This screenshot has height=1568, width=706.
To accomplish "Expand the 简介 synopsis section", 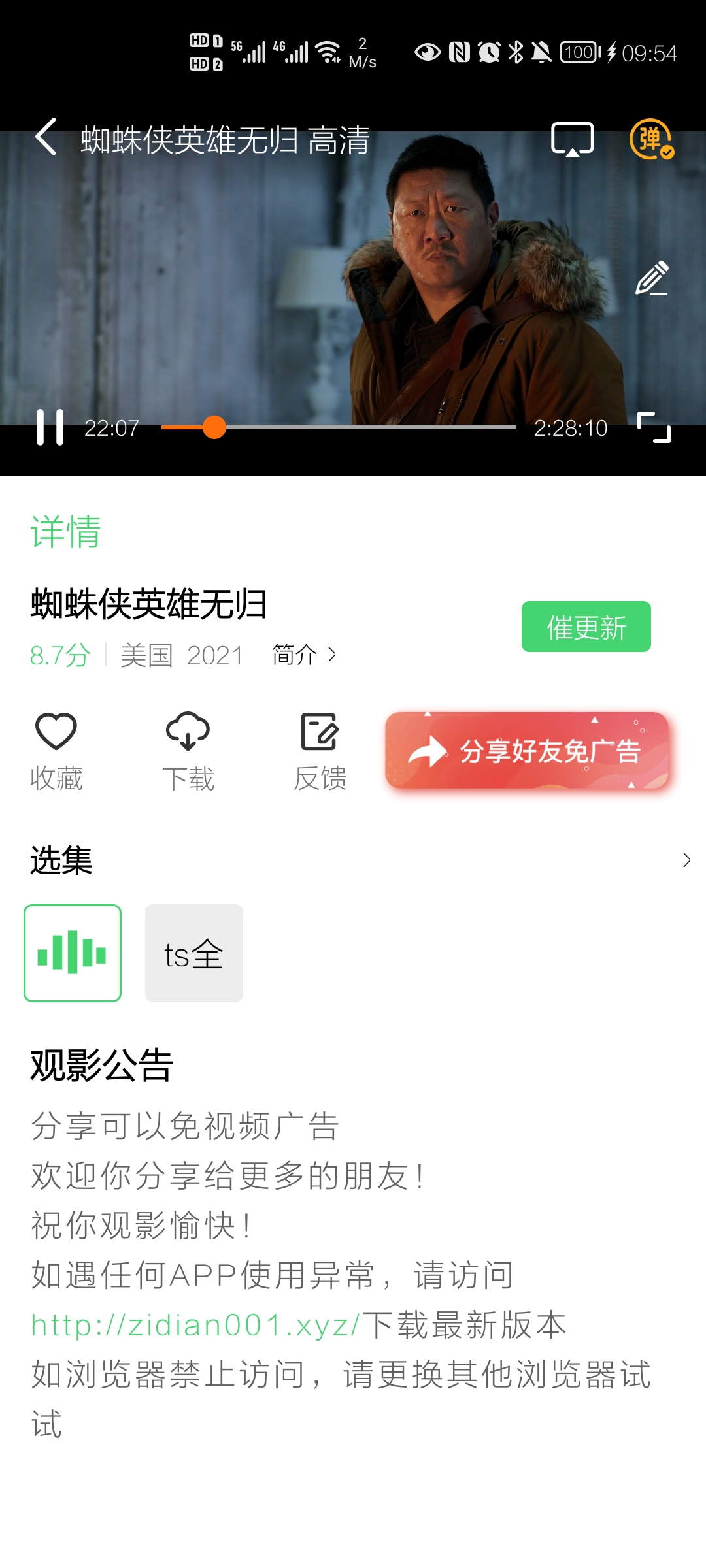I will click(x=303, y=655).
